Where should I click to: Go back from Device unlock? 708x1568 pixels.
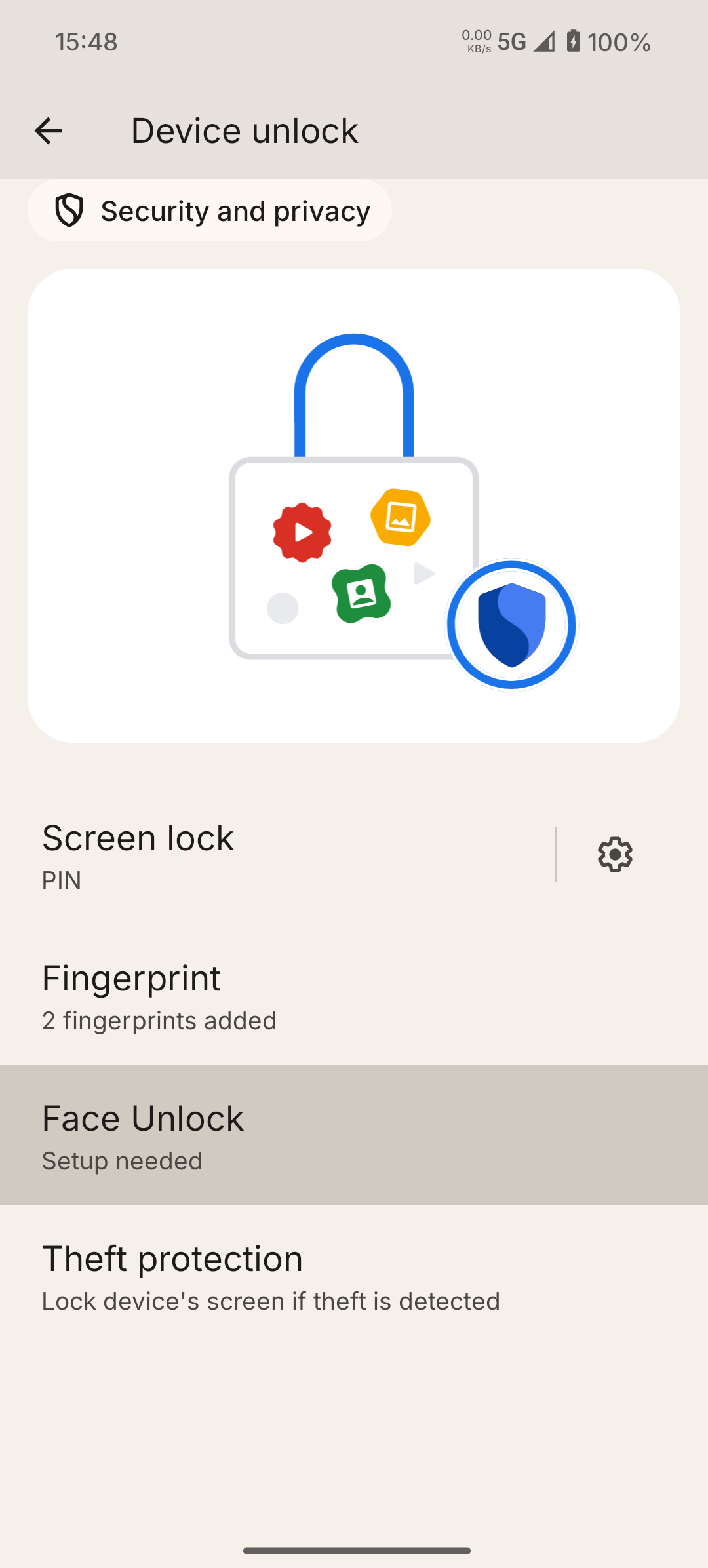click(49, 131)
